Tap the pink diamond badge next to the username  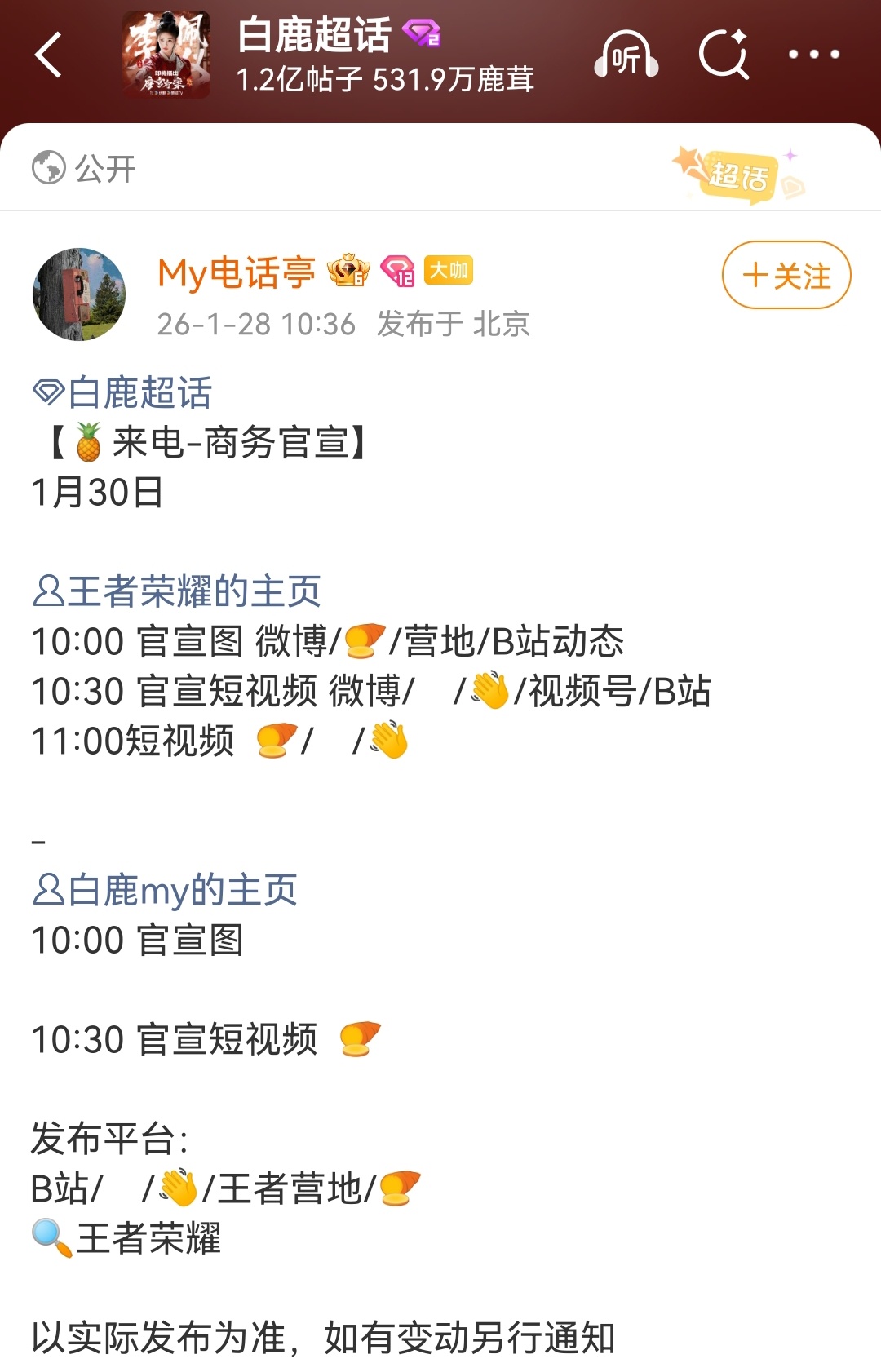pyautogui.click(x=397, y=272)
